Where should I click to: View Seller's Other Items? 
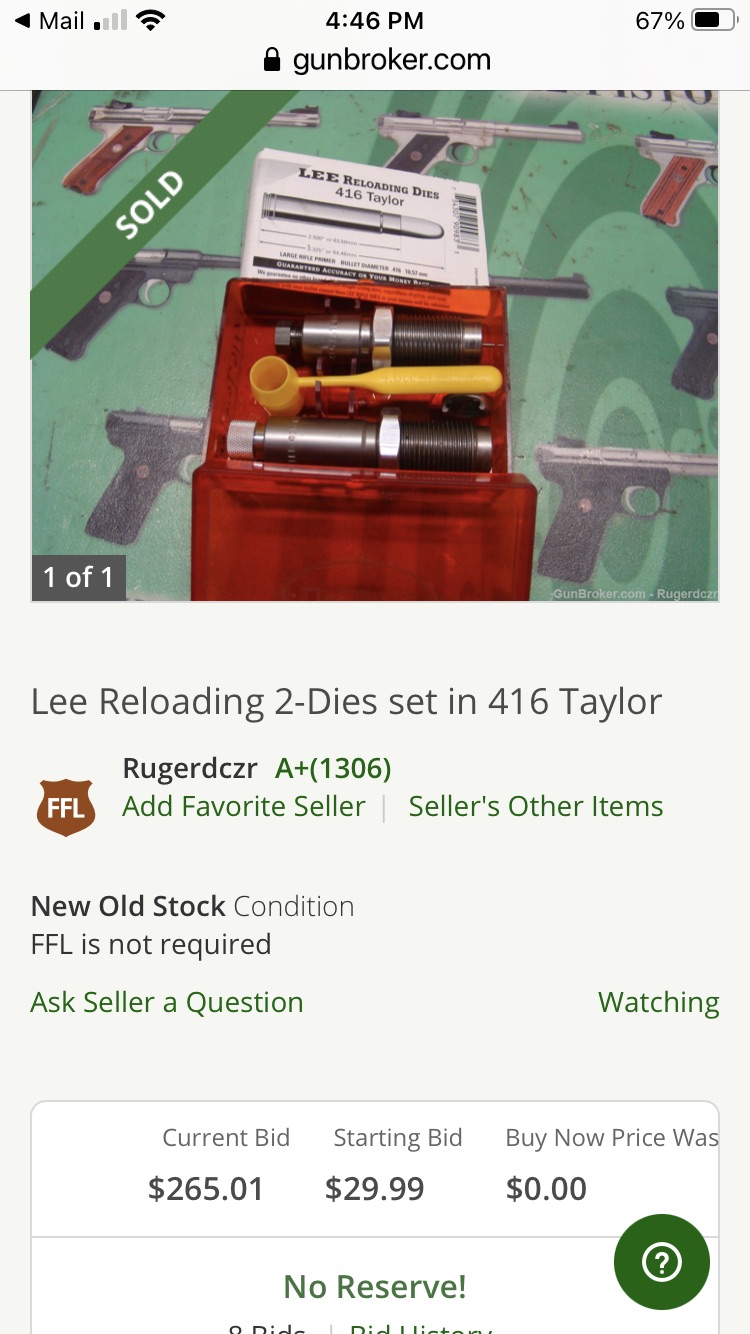coord(536,807)
